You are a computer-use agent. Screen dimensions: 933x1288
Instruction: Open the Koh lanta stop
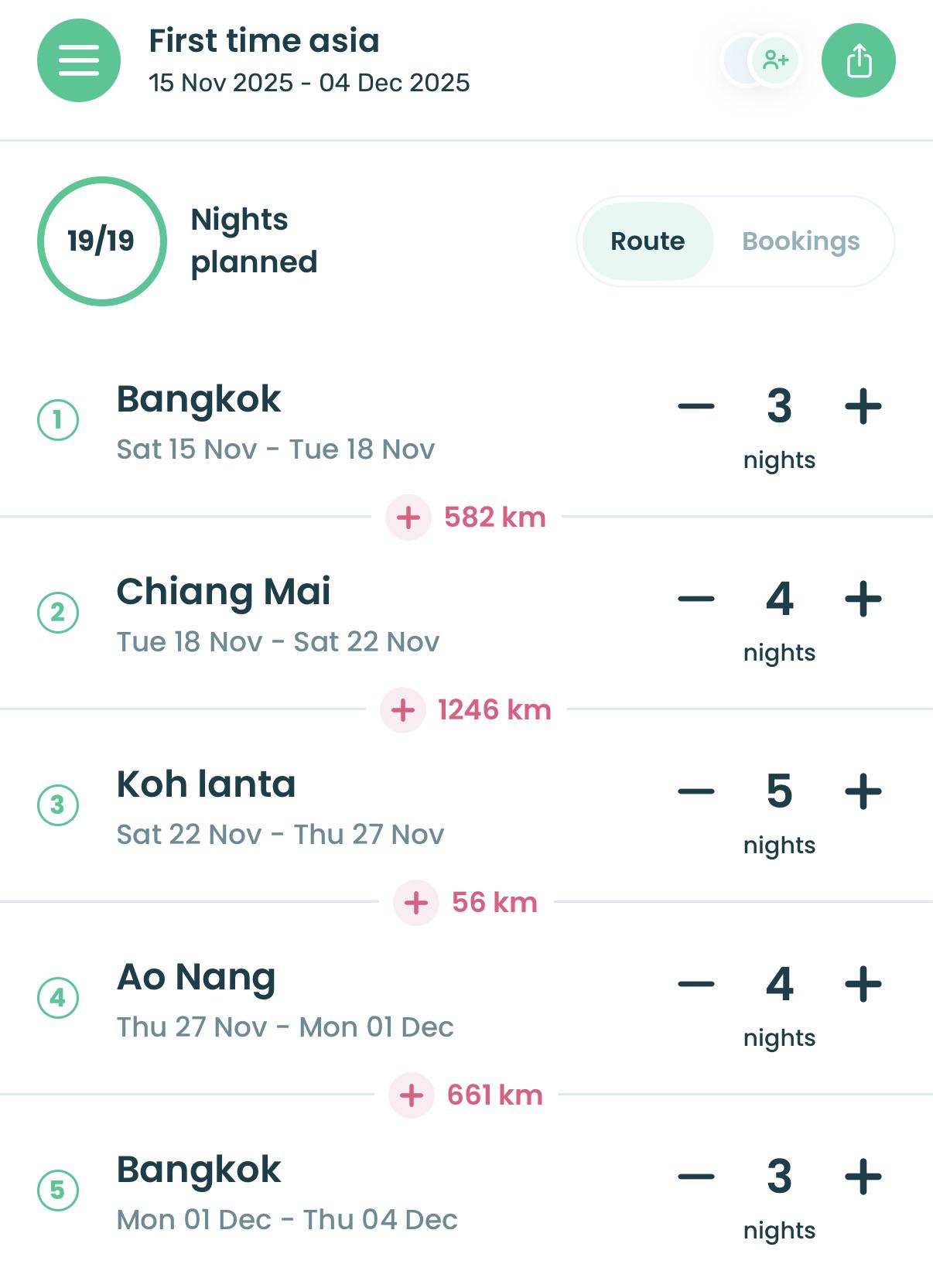(x=206, y=785)
